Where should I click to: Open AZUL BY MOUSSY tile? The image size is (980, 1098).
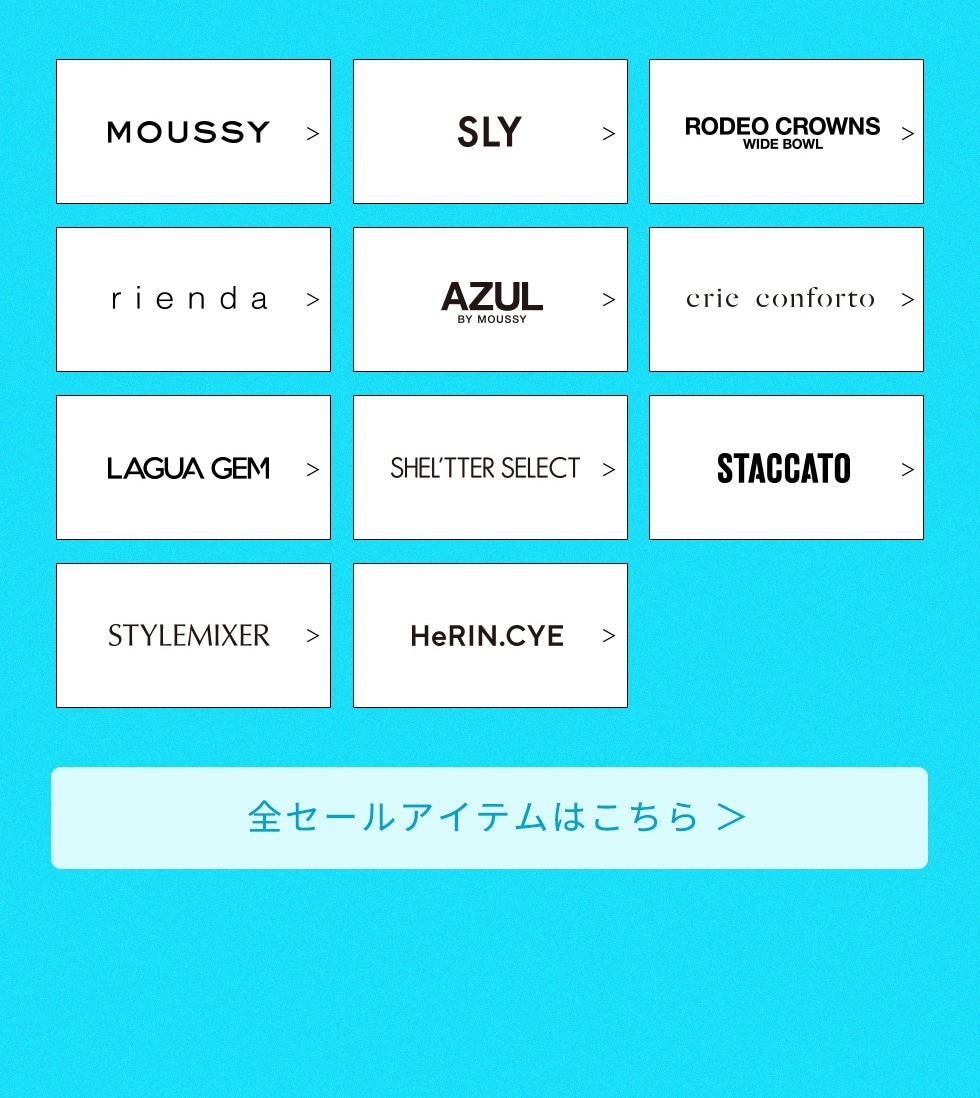(x=490, y=300)
